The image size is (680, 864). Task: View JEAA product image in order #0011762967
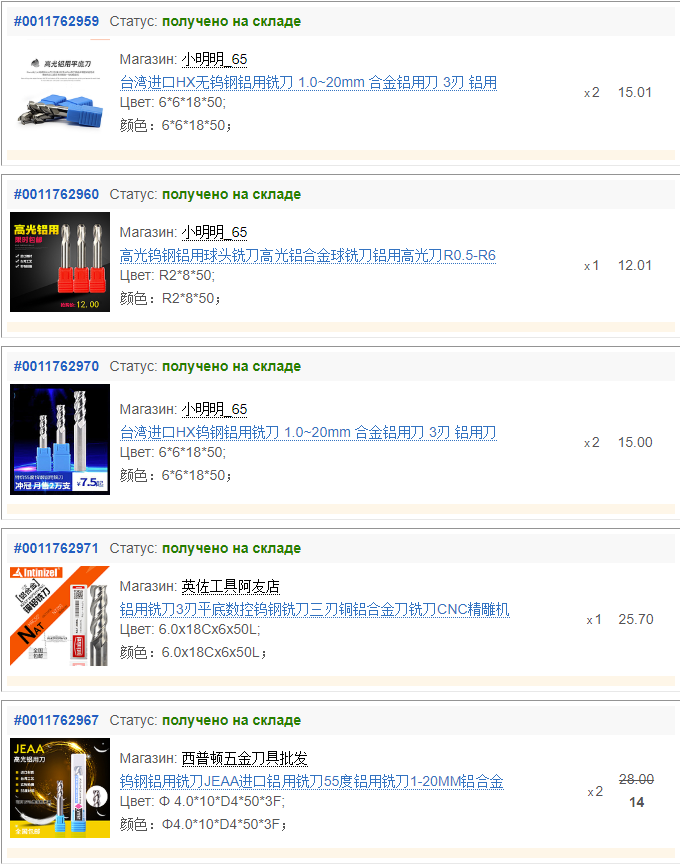pyautogui.click(x=60, y=788)
